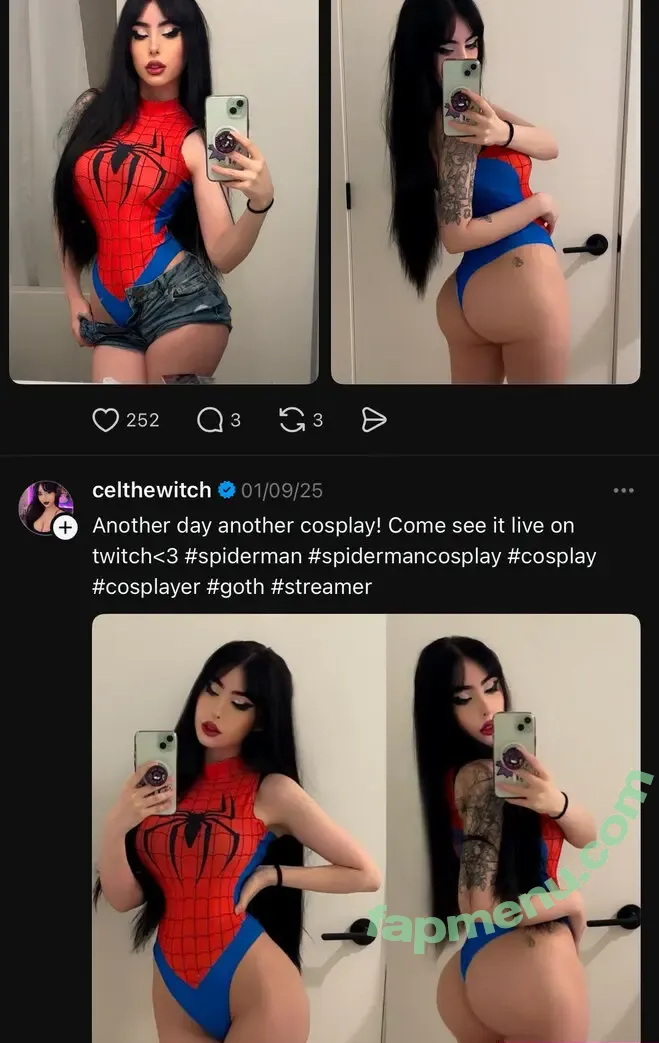Repost the top post
The width and height of the screenshot is (659, 1043).
(x=292, y=420)
